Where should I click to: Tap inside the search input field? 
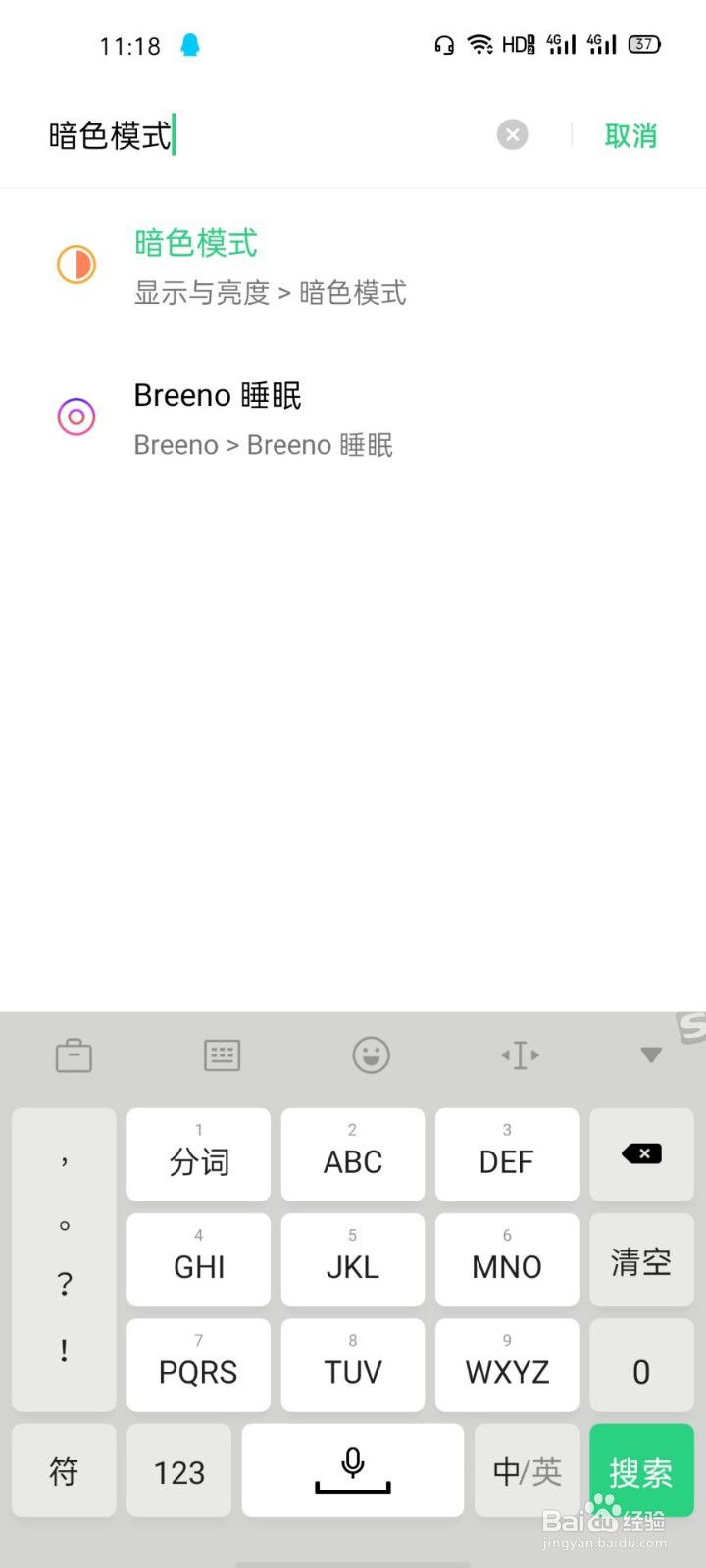click(x=245, y=135)
